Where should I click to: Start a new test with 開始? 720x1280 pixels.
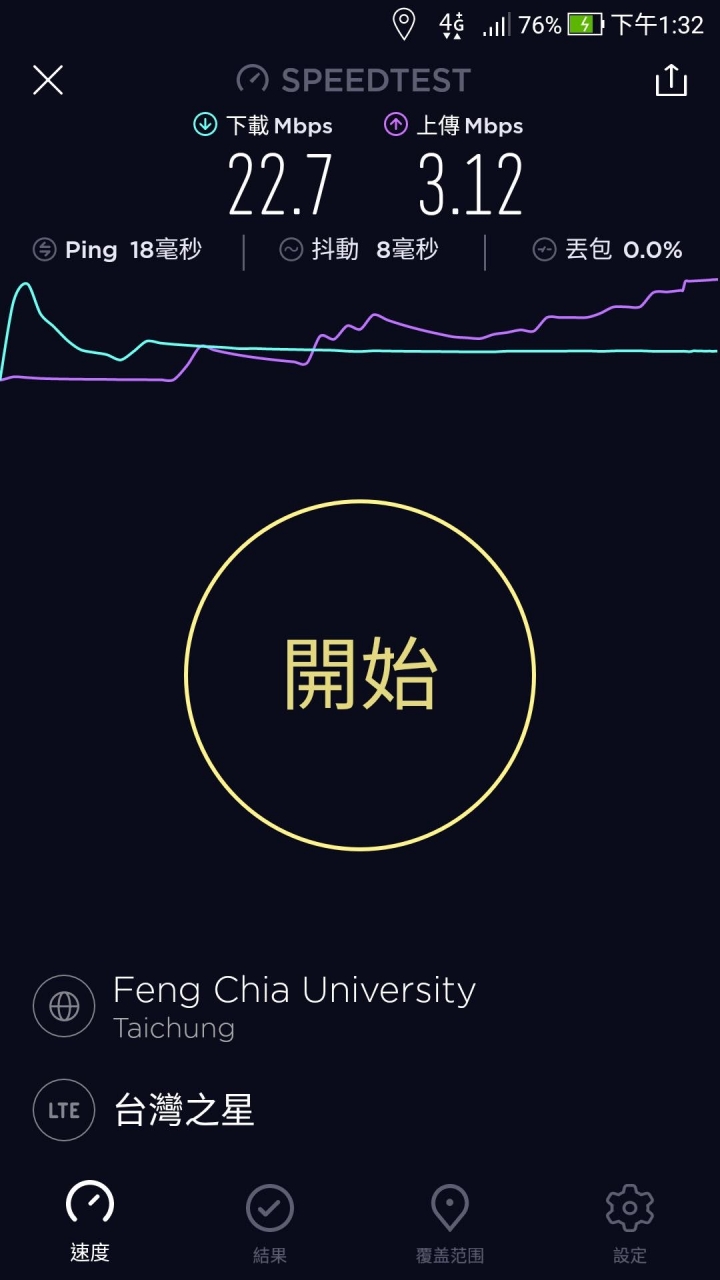[x=360, y=675]
